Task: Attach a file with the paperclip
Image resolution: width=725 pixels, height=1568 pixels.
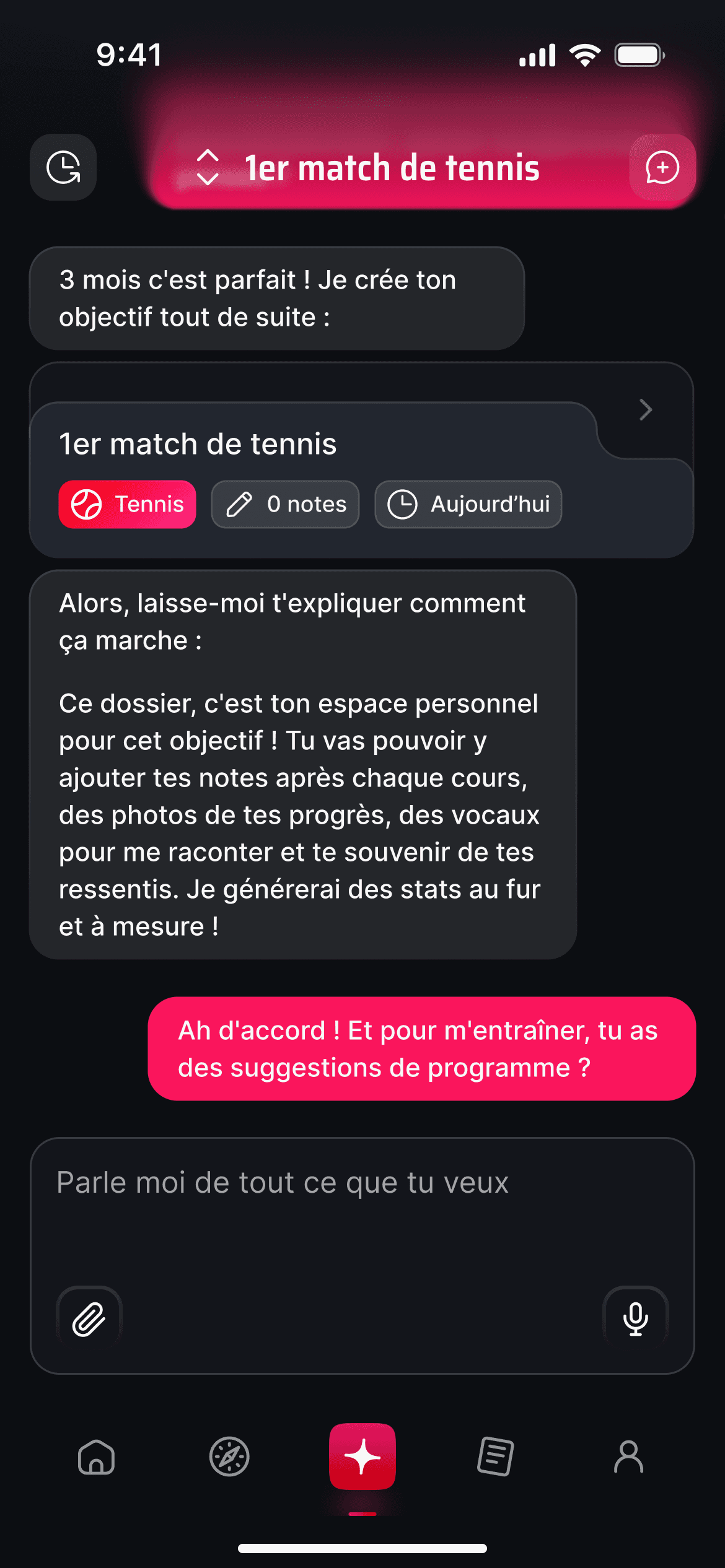Action: pos(89,1318)
